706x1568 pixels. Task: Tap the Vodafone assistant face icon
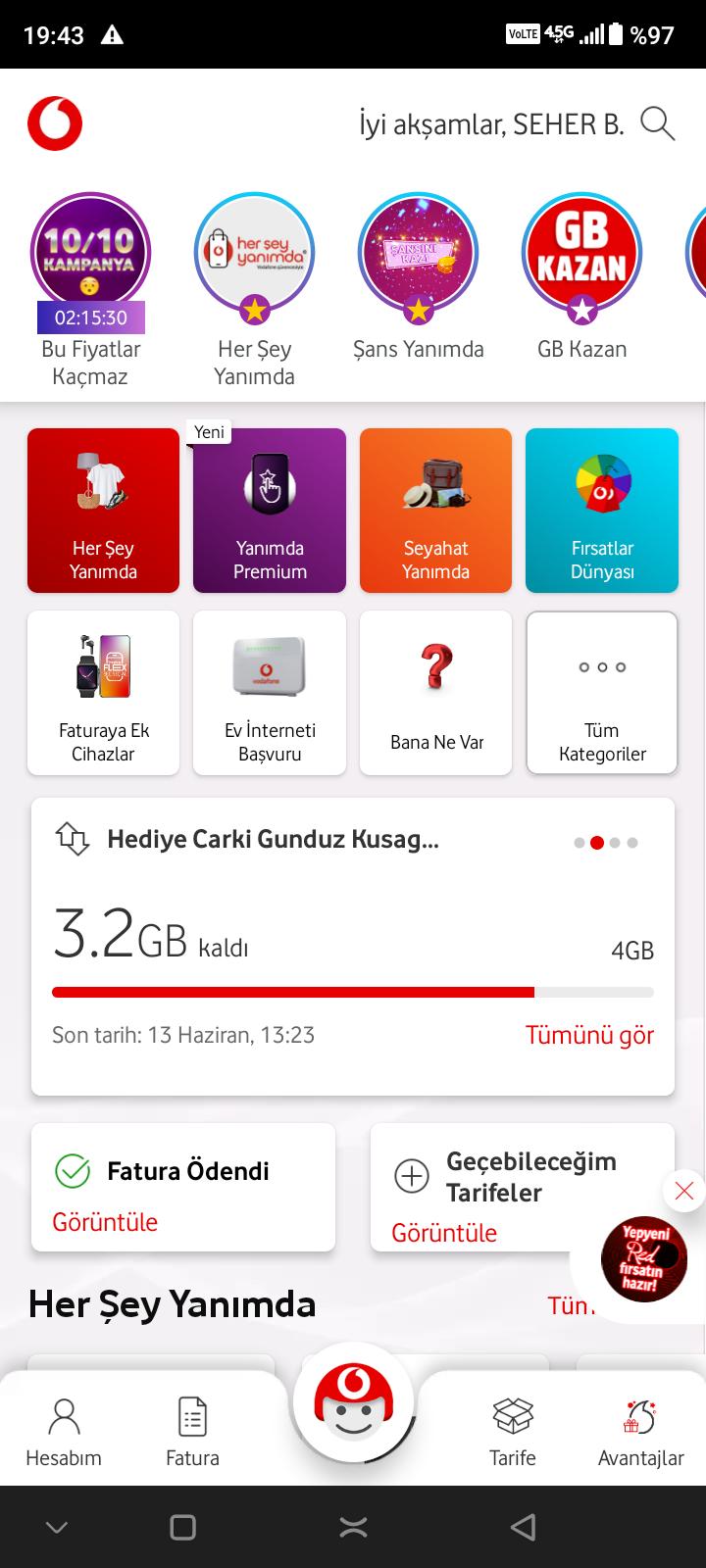click(x=353, y=1401)
